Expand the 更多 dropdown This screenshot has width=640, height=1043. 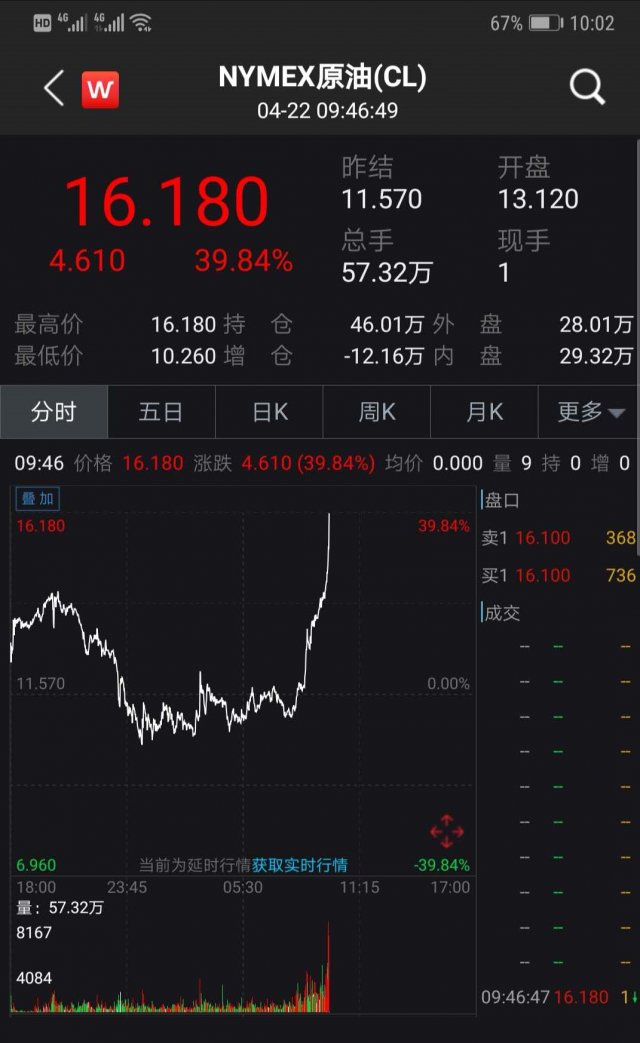(589, 412)
